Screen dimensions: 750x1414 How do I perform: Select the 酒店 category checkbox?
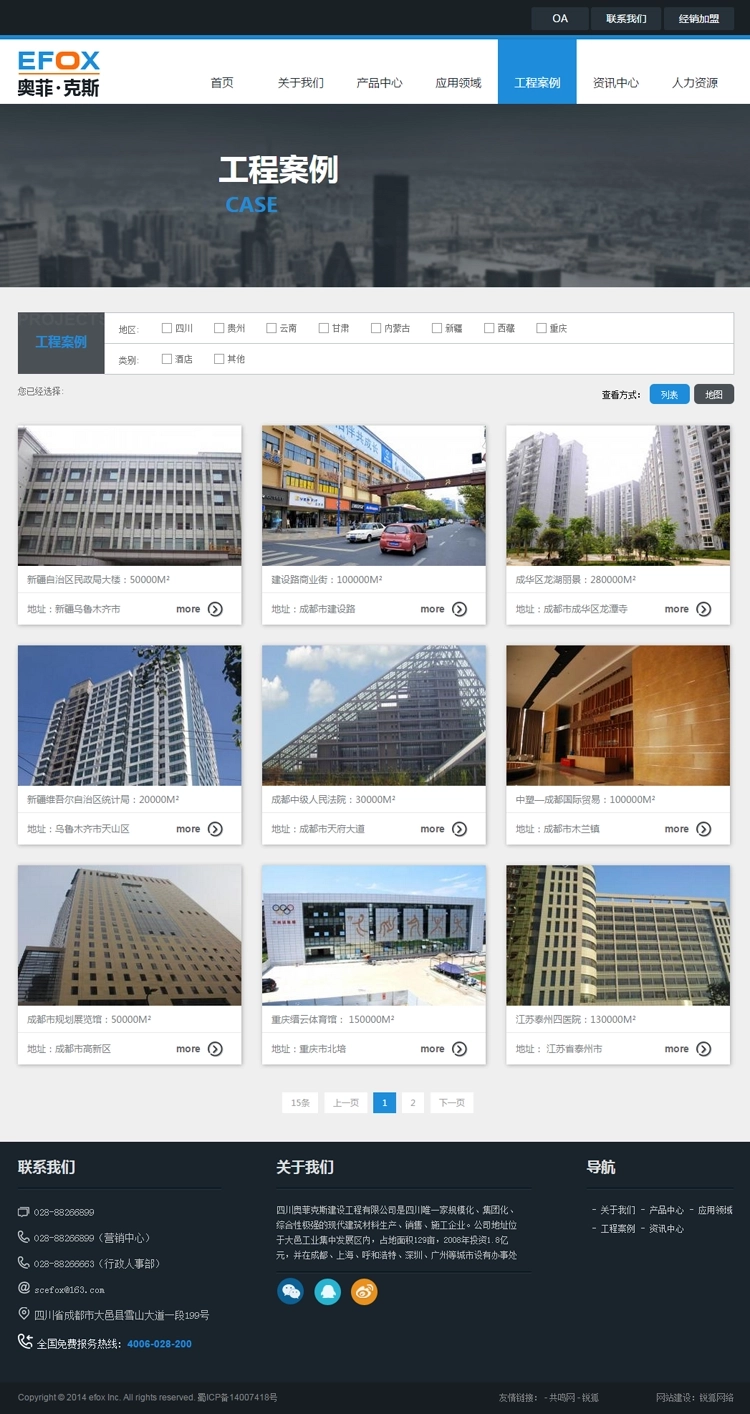pyautogui.click(x=167, y=359)
